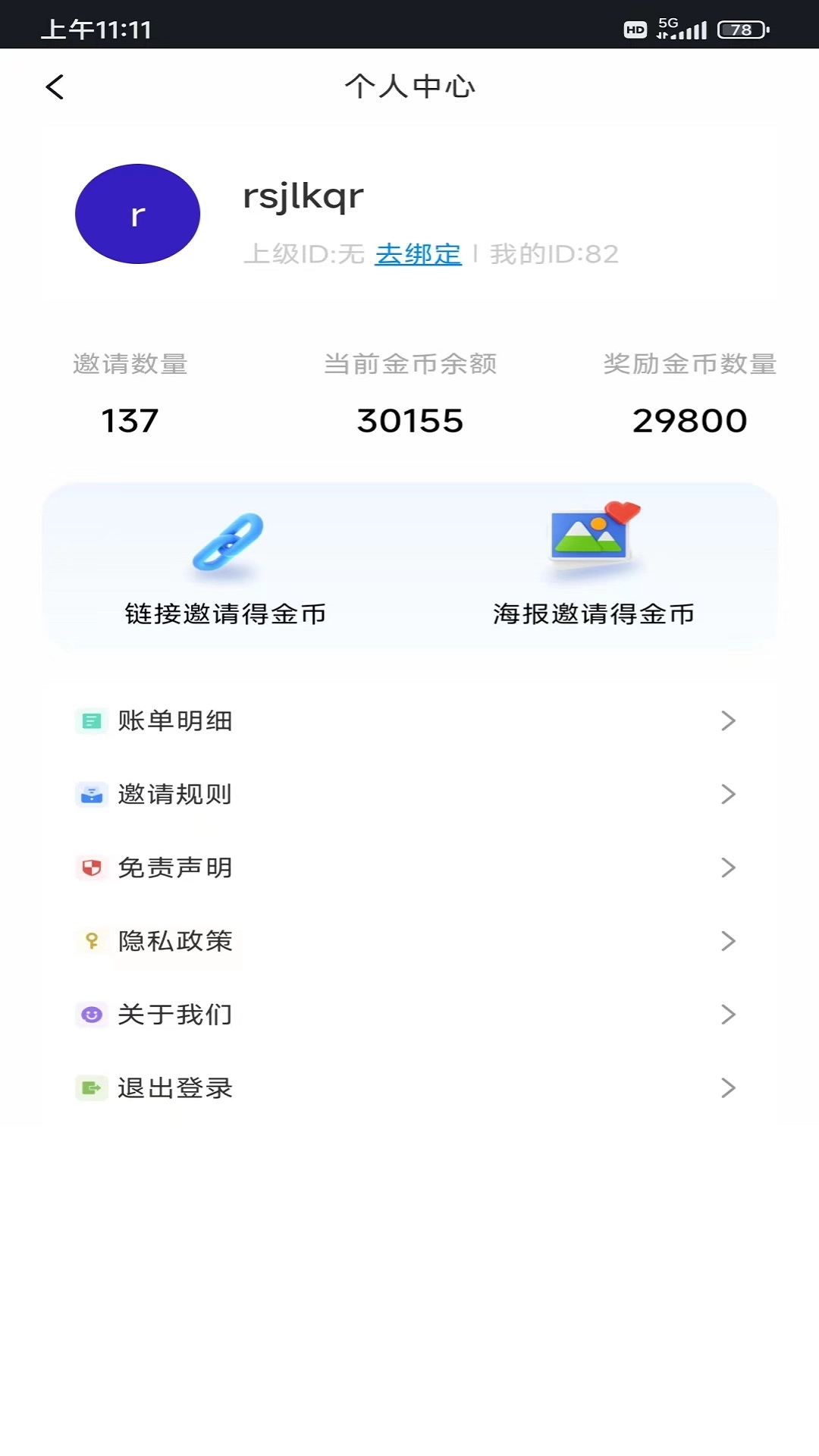The height and width of the screenshot is (1456, 819).
Task: Select the 免责声明 list item
Action: pyautogui.click(x=174, y=868)
